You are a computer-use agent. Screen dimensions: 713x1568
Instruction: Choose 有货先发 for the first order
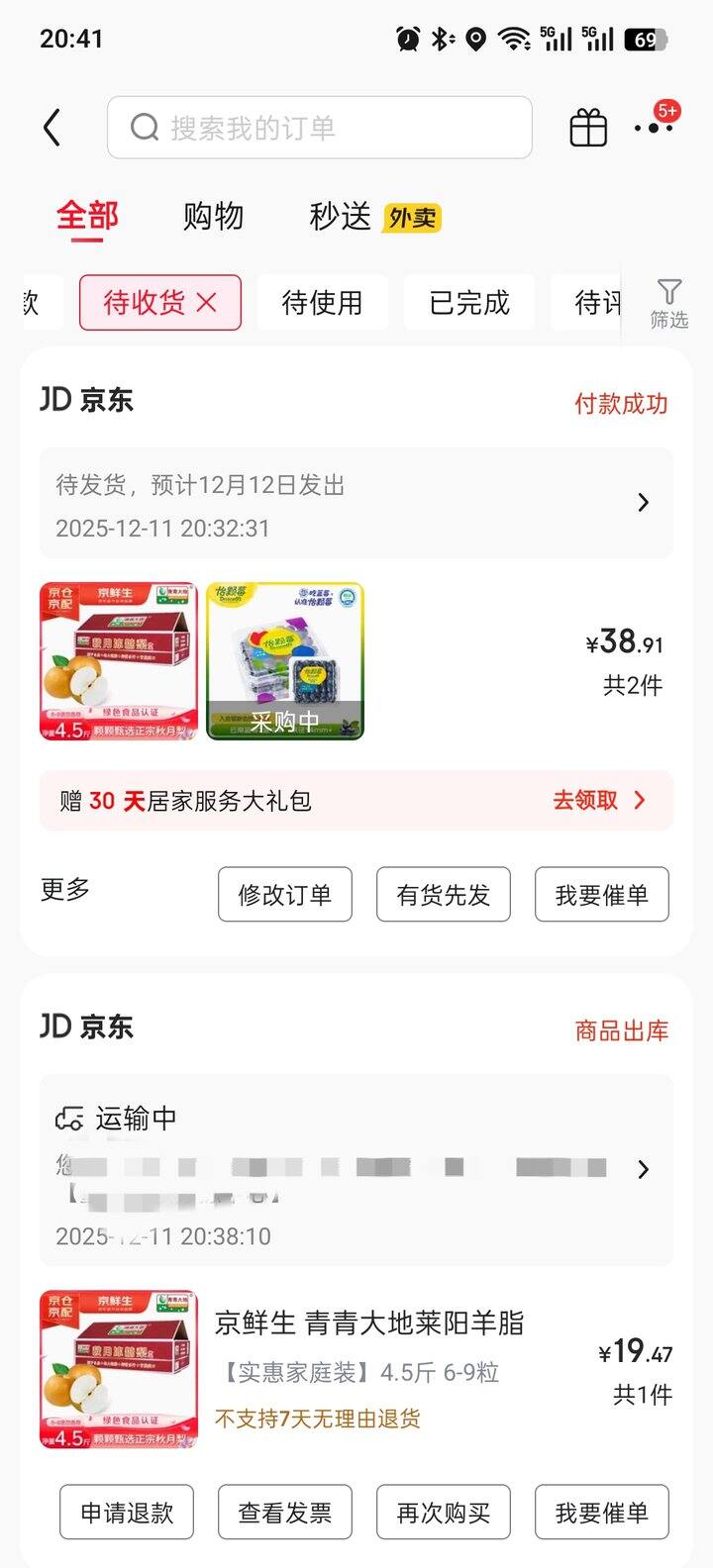tap(444, 895)
